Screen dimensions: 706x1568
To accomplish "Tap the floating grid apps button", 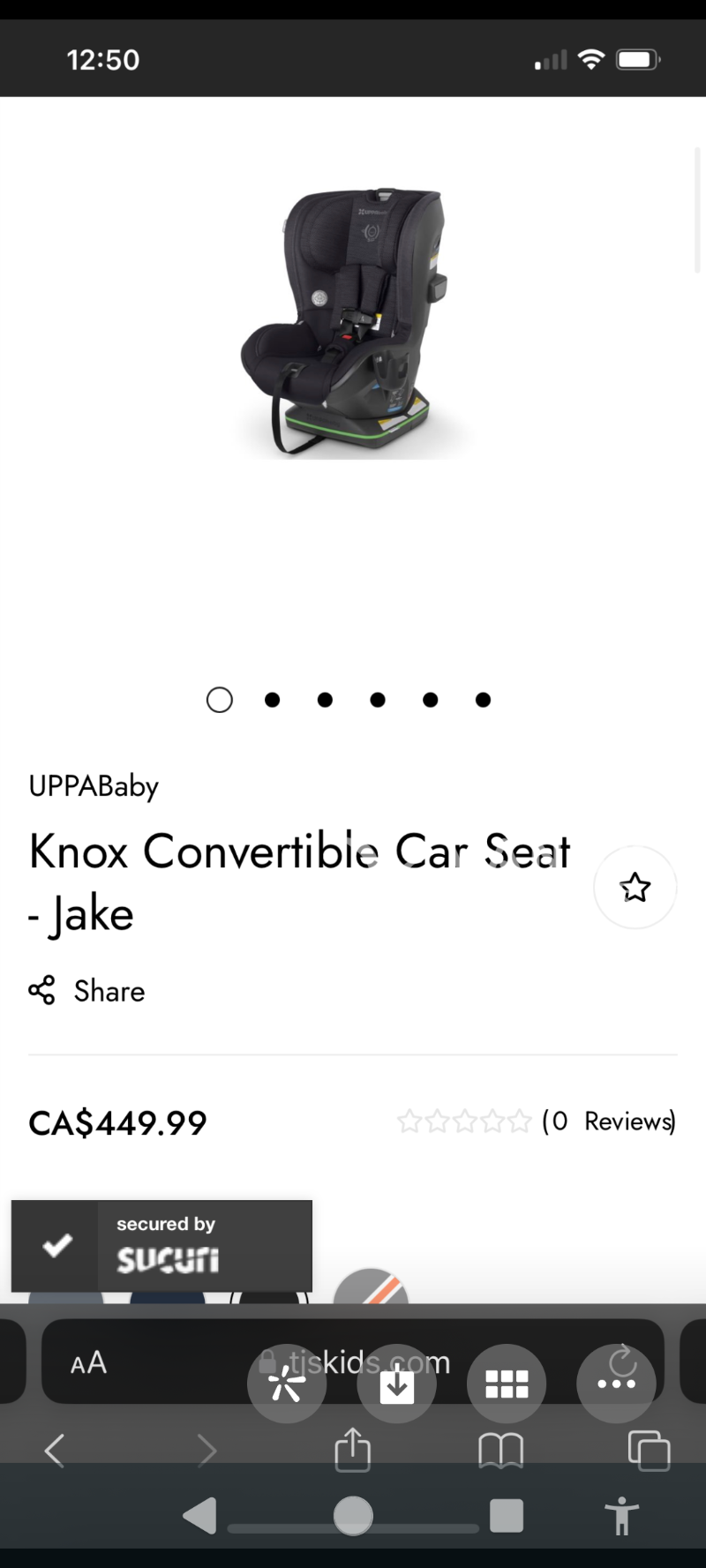I will coord(507,1384).
